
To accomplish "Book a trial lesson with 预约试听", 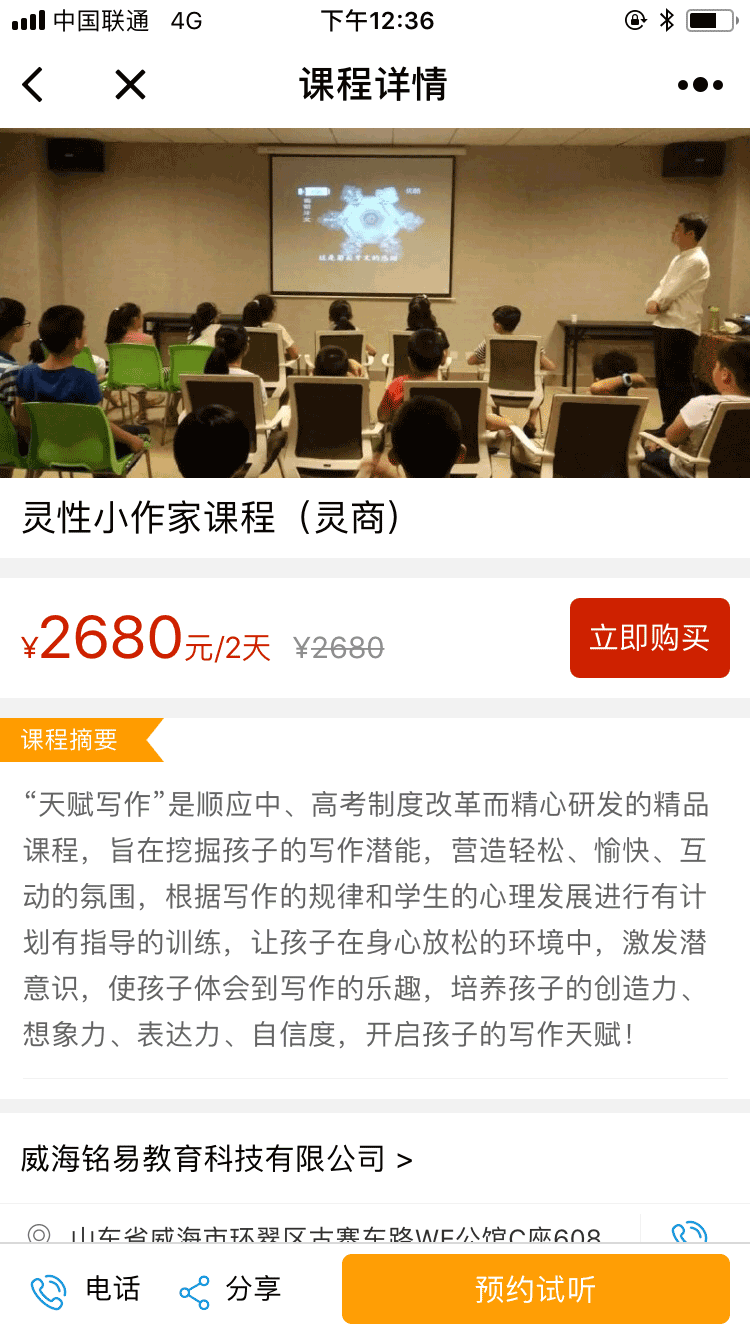I will click(x=535, y=1289).
